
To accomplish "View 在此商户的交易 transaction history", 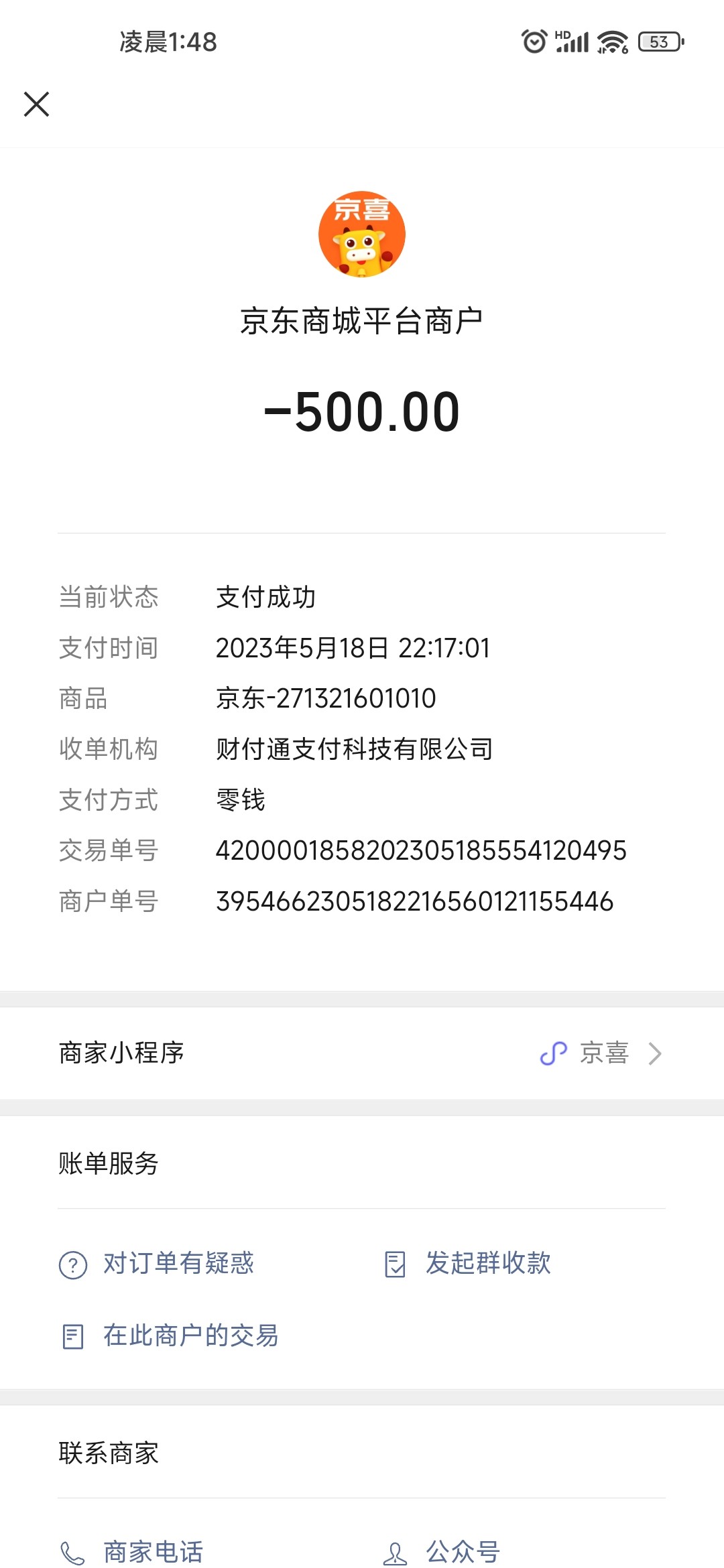I will (x=190, y=1336).
